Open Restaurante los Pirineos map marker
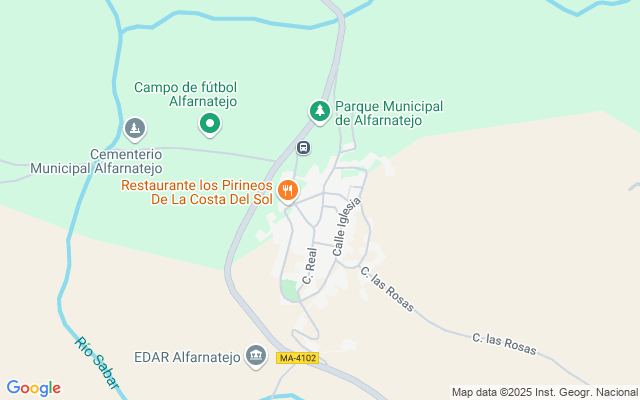 click(288, 190)
